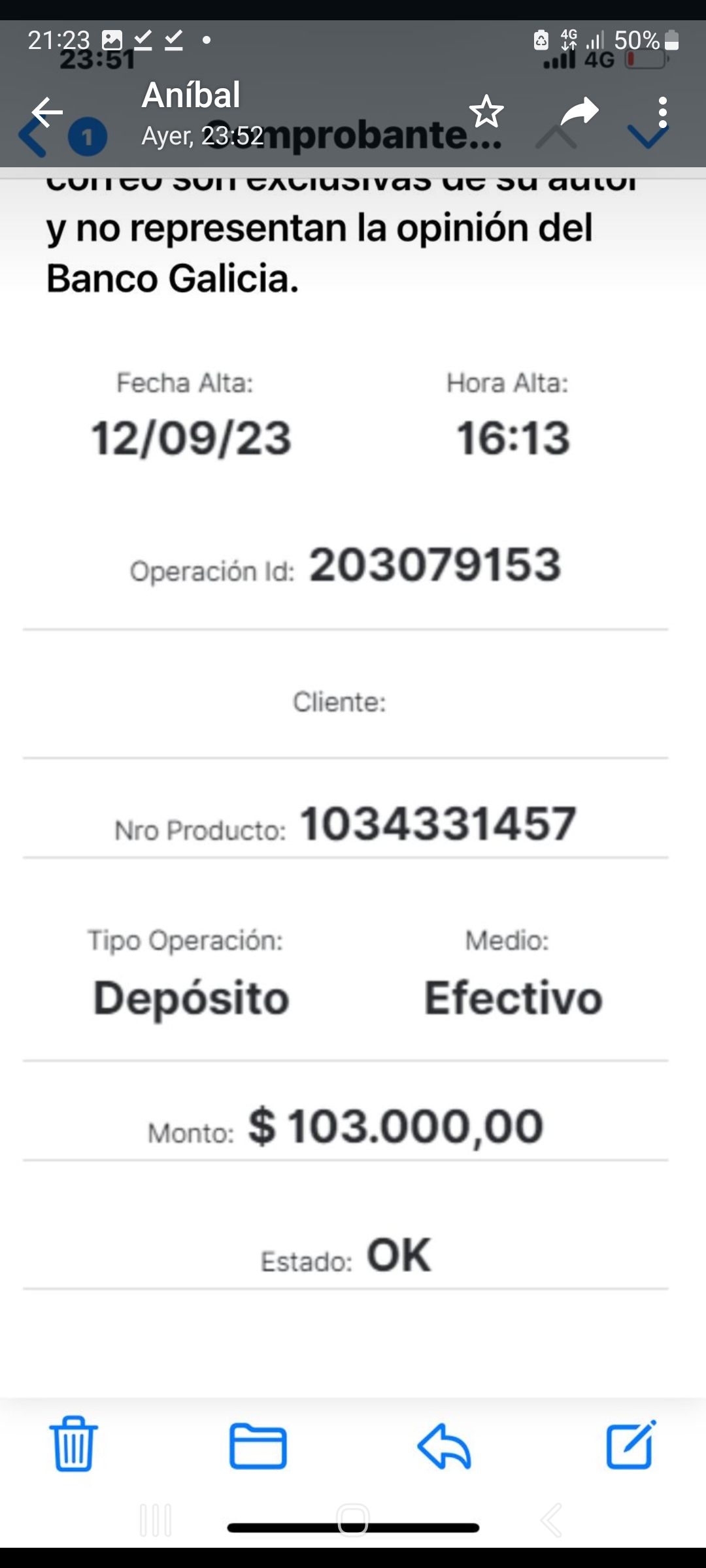Go back from Aníbal's image viewer

pyautogui.click(x=47, y=112)
